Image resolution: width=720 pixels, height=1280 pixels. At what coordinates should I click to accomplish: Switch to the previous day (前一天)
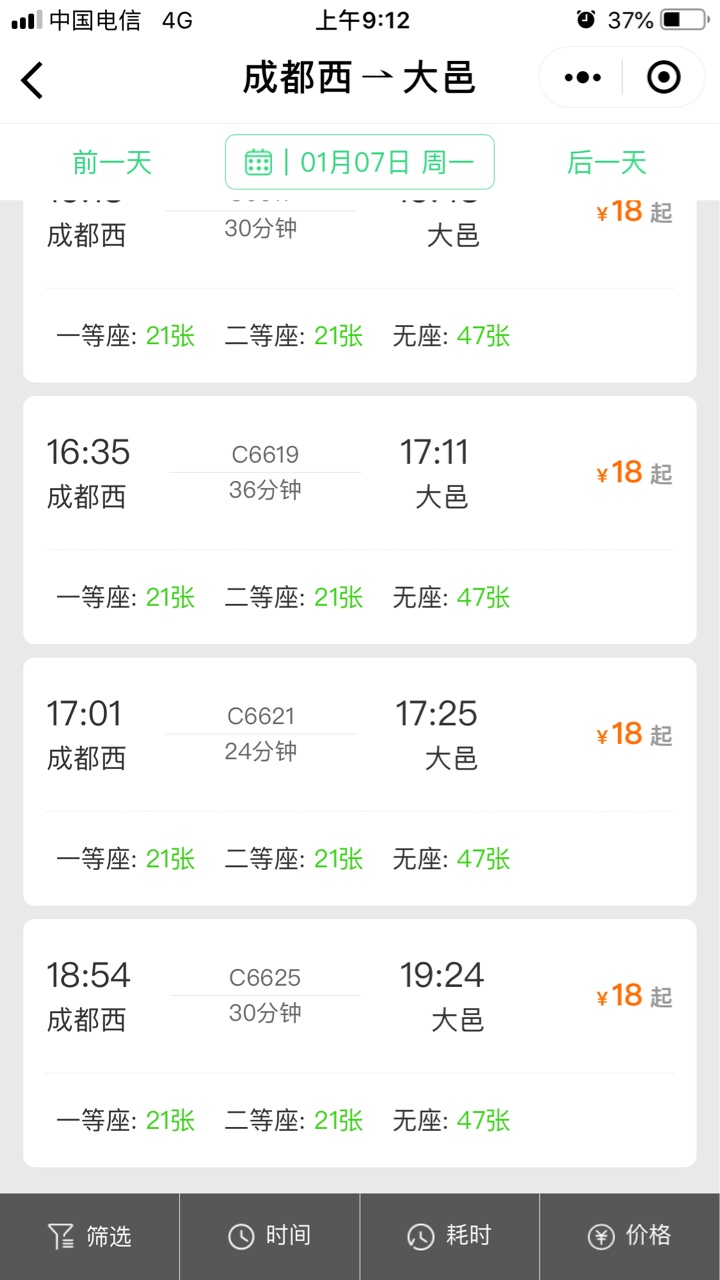(112, 162)
